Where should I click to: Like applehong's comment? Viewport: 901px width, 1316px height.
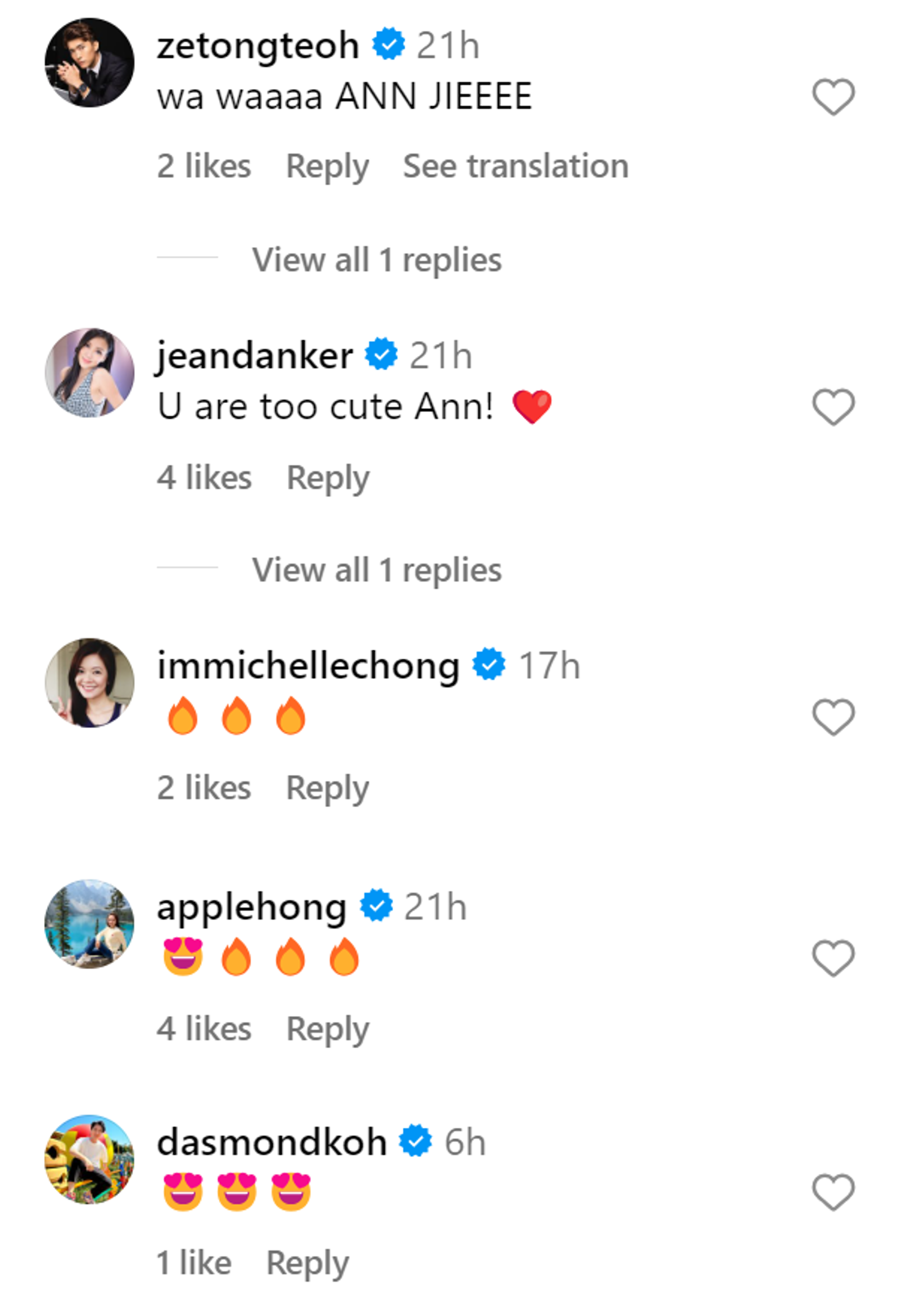point(833,958)
